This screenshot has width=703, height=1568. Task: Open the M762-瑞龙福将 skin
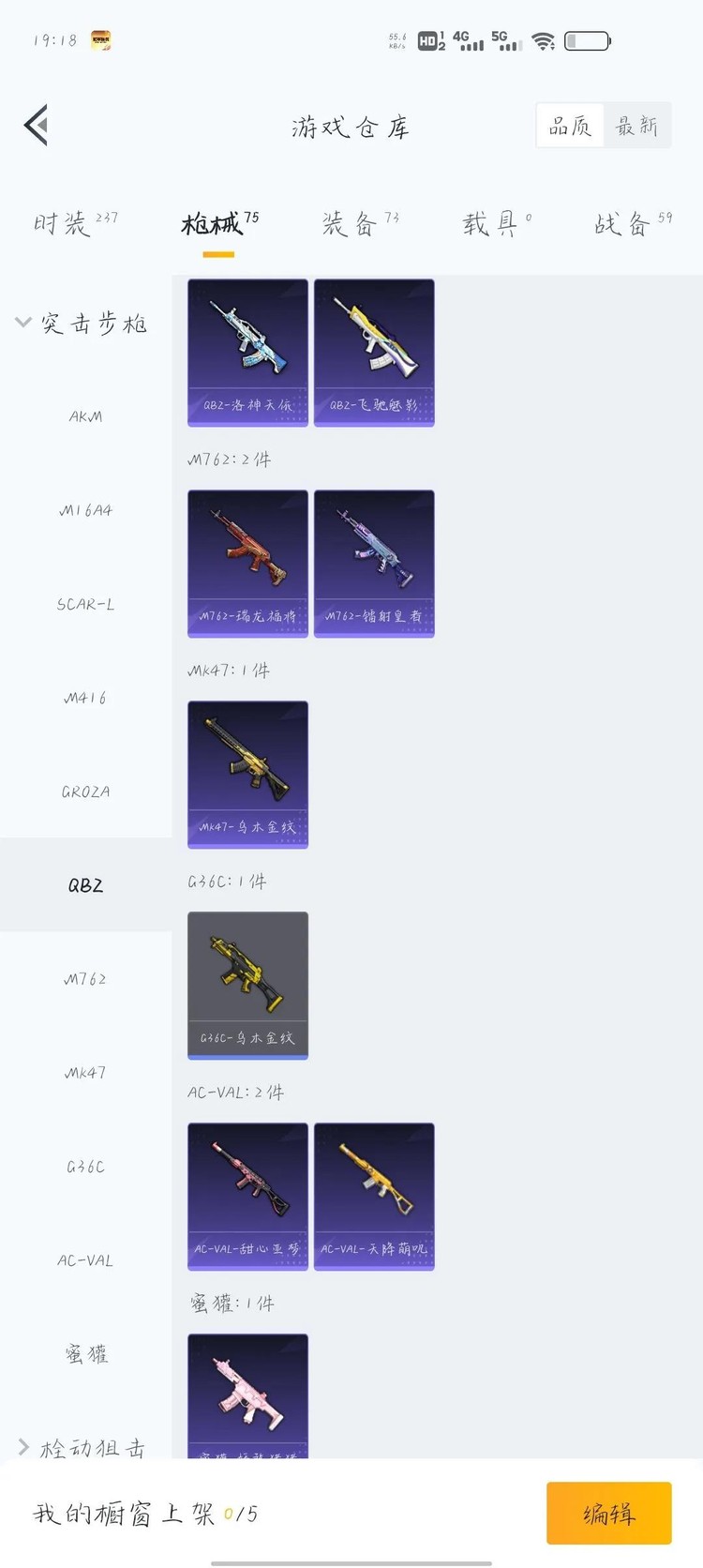(247, 563)
